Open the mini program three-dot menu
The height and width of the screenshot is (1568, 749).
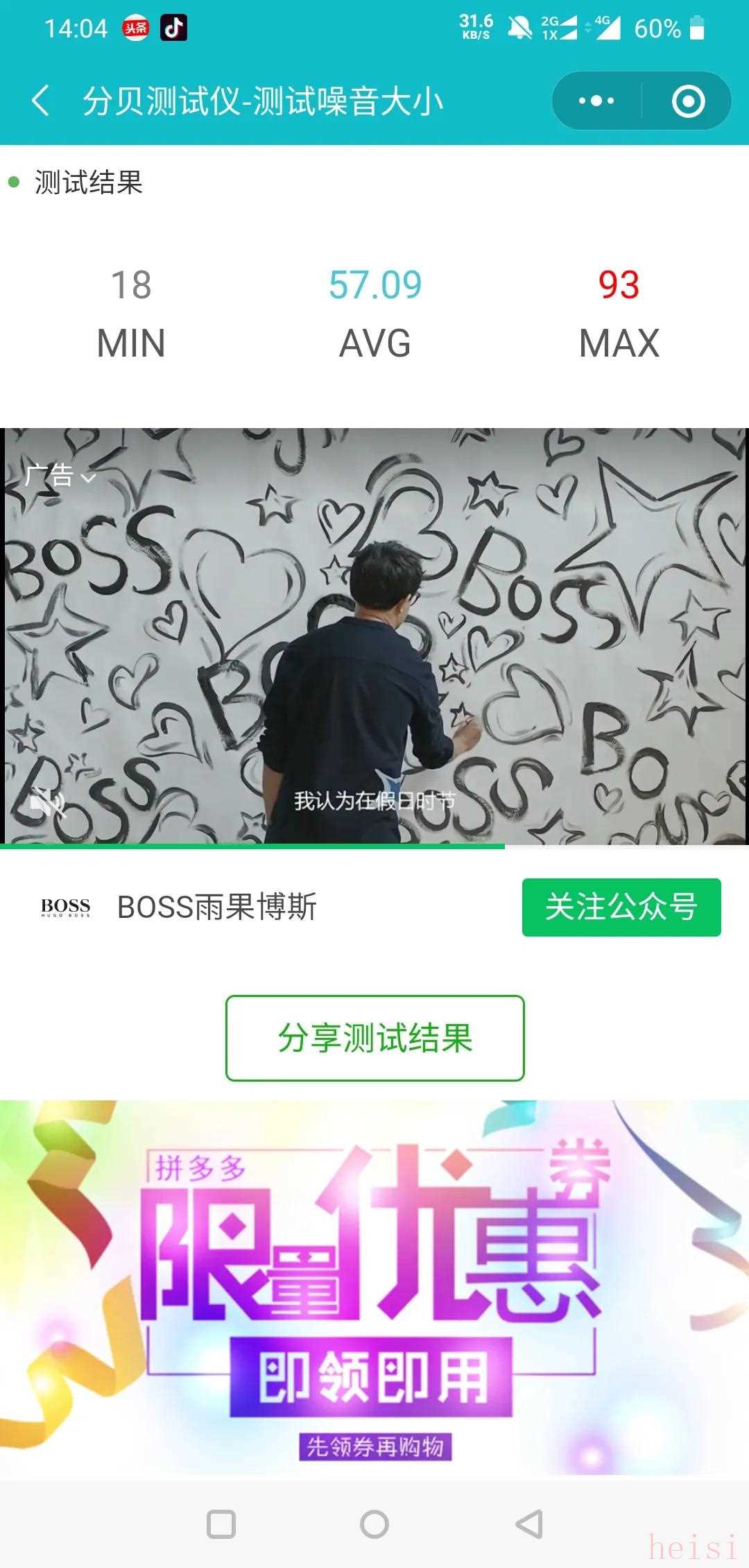(x=596, y=101)
